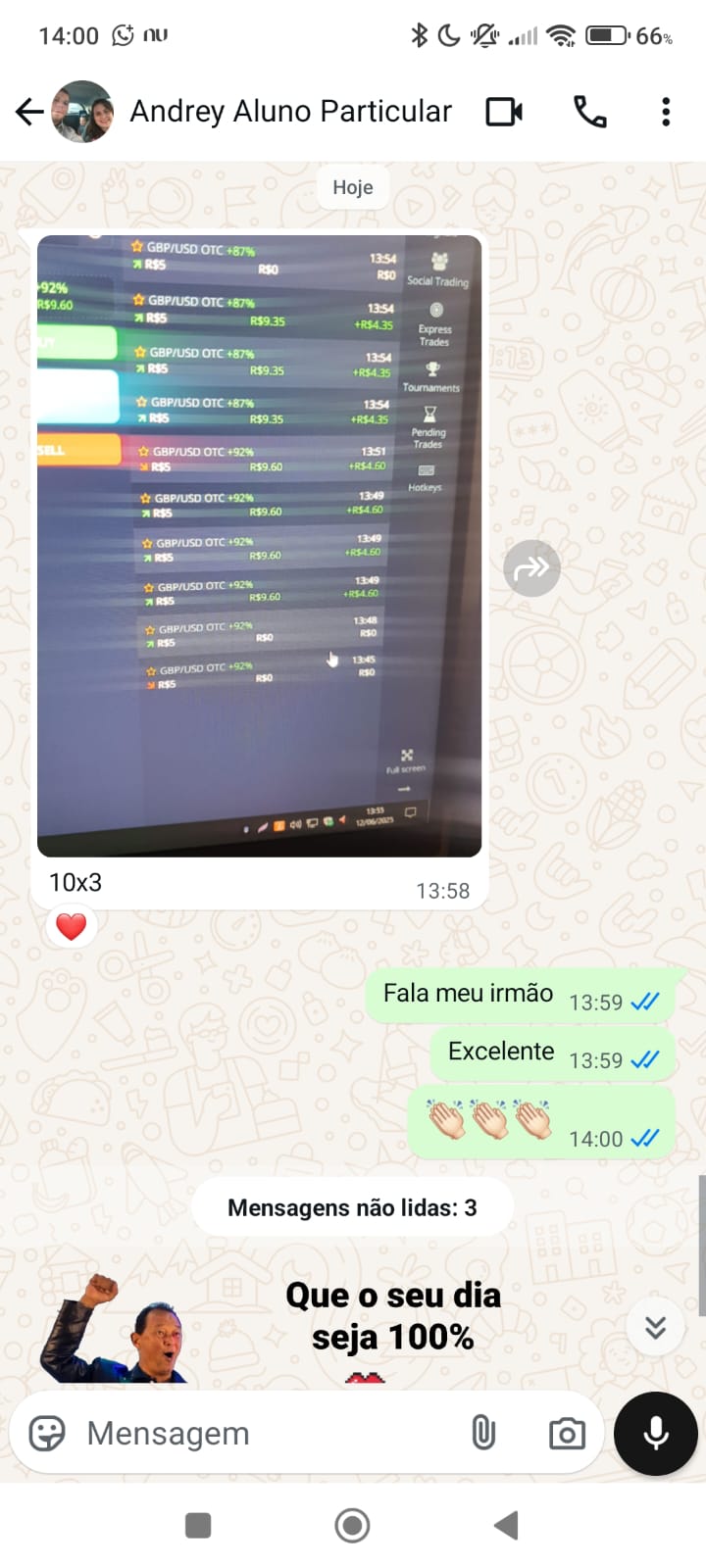Start a video call with Andrey
Image resolution: width=706 pixels, height=1568 pixels.
click(x=503, y=112)
